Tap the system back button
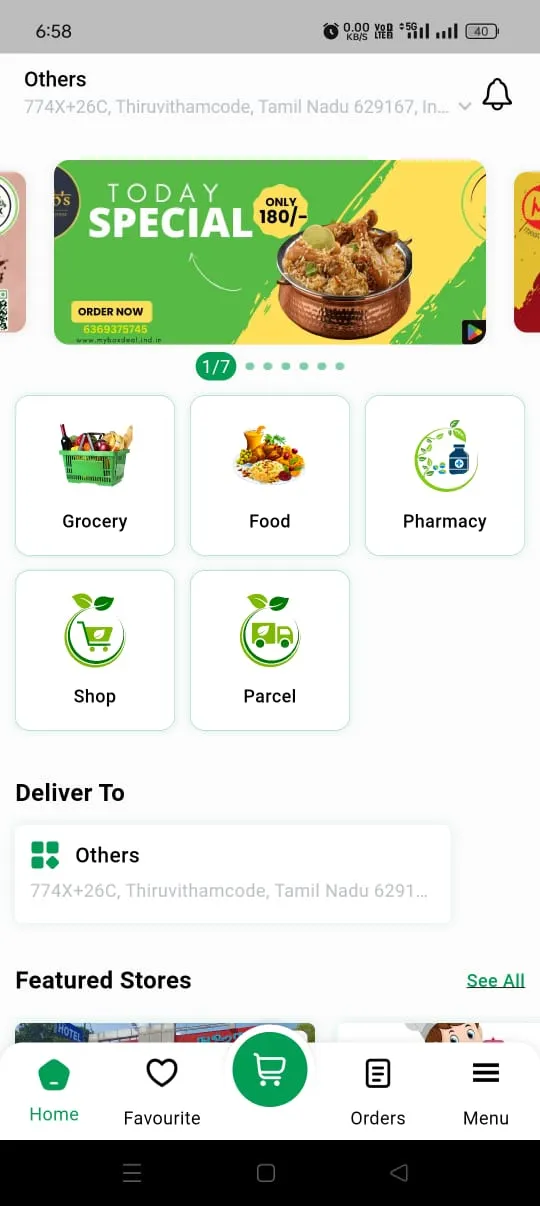This screenshot has height=1206, width=540. click(399, 1173)
